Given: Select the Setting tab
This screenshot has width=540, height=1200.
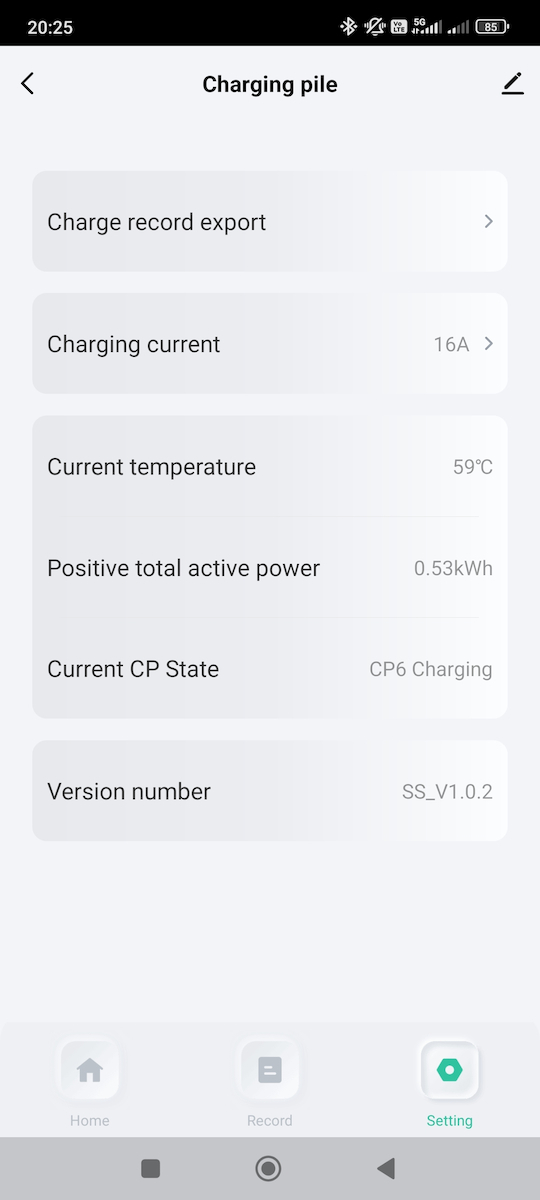Looking at the screenshot, I should pos(450,1085).
